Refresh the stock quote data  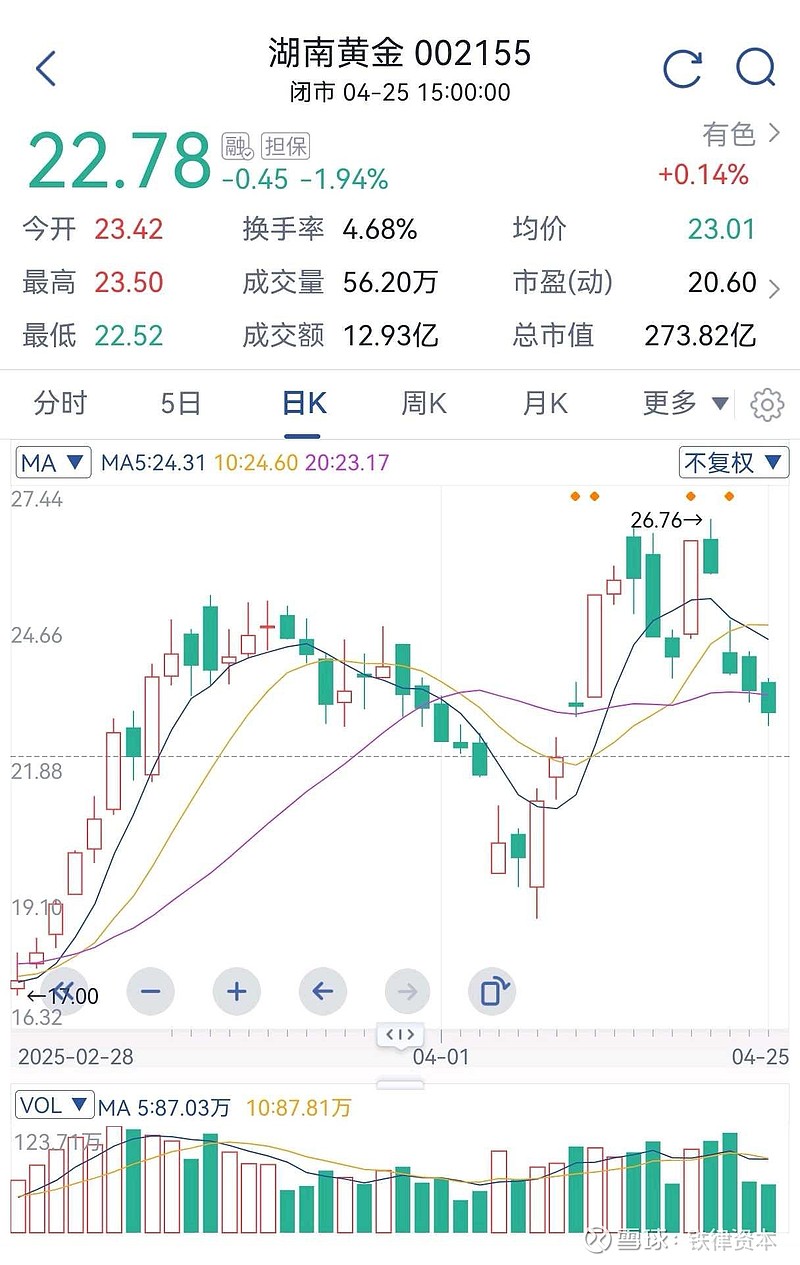tap(683, 69)
